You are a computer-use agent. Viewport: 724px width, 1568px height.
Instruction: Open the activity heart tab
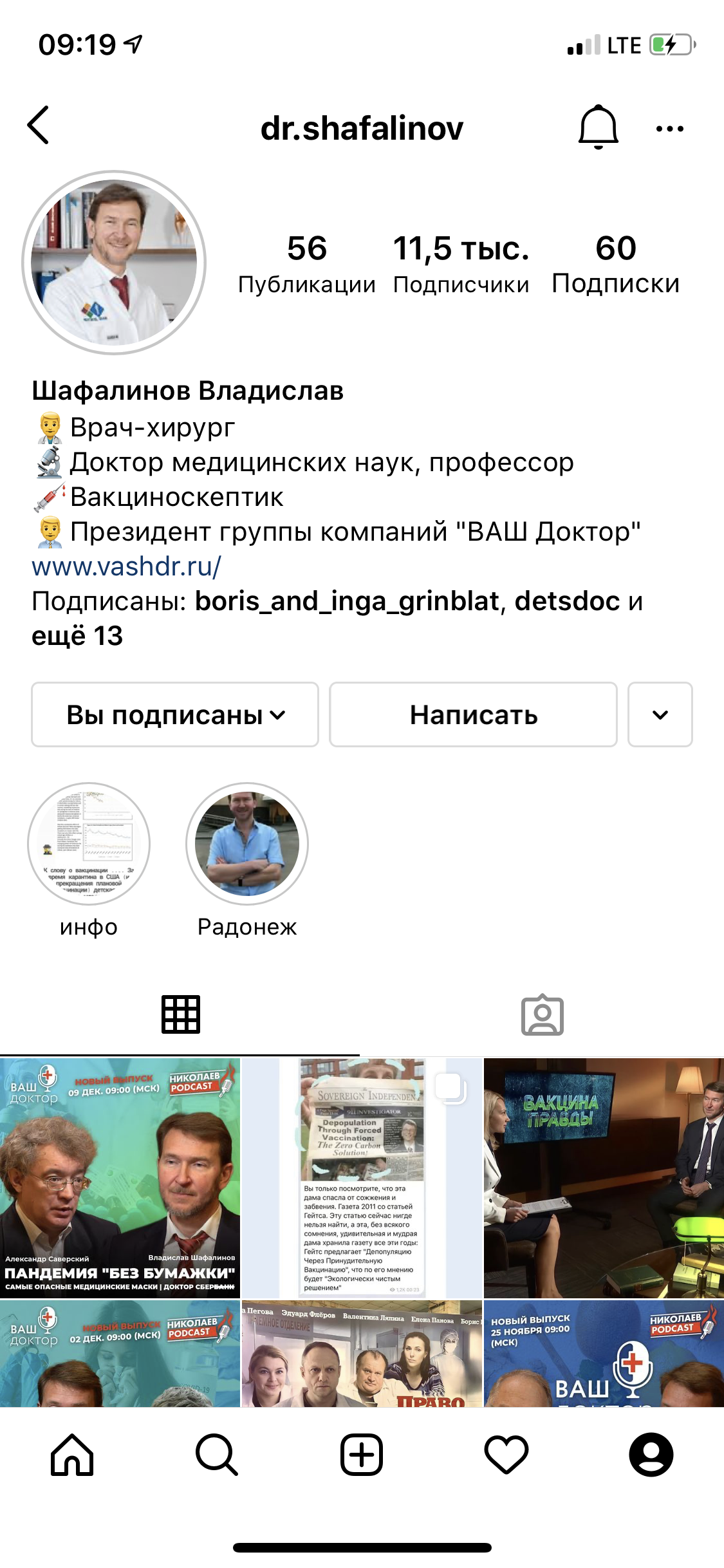pyautogui.click(x=506, y=1454)
